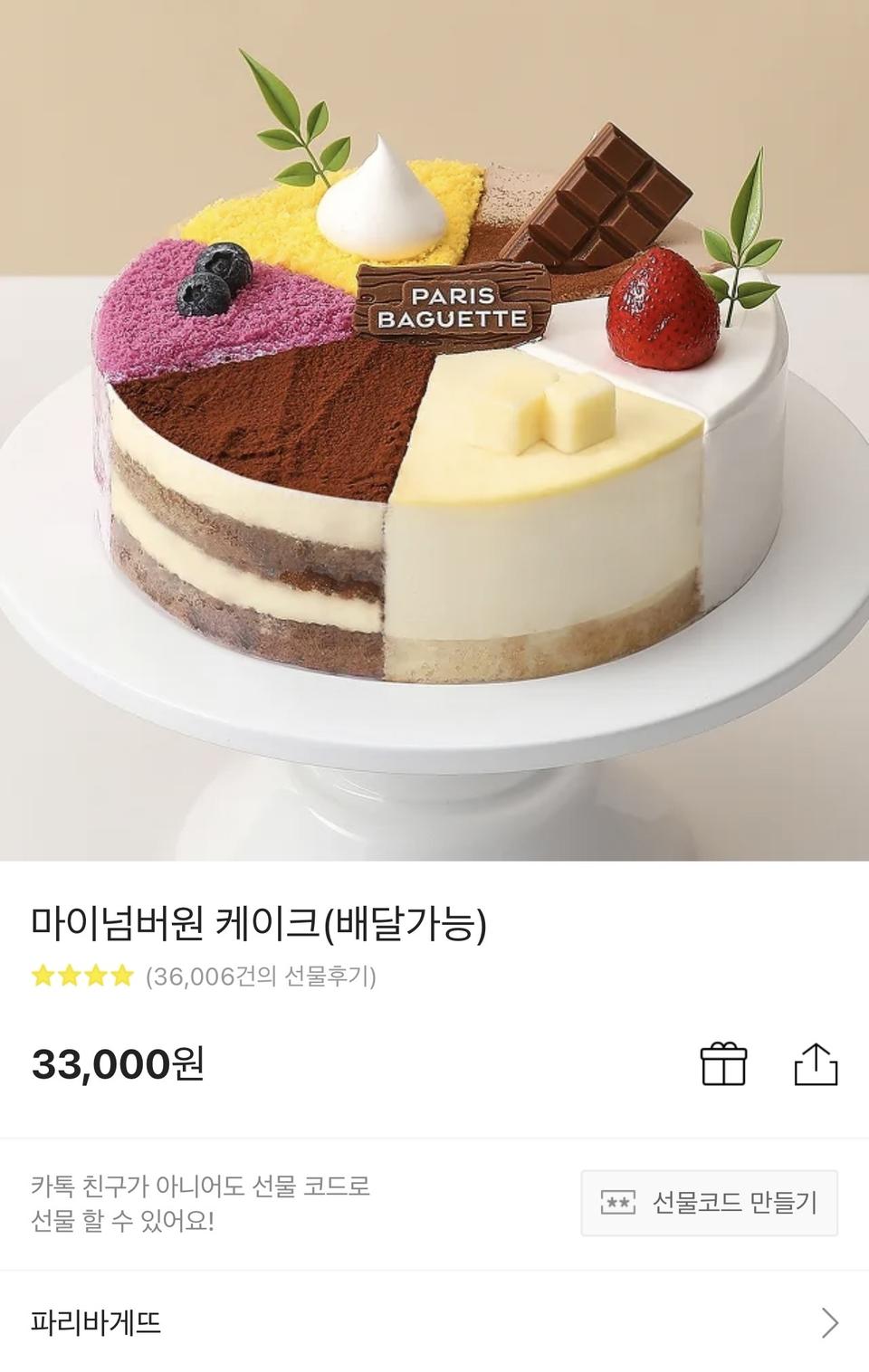Click the second yellow star
This screenshot has height=1372, width=869.
pyautogui.click(x=69, y=976)
